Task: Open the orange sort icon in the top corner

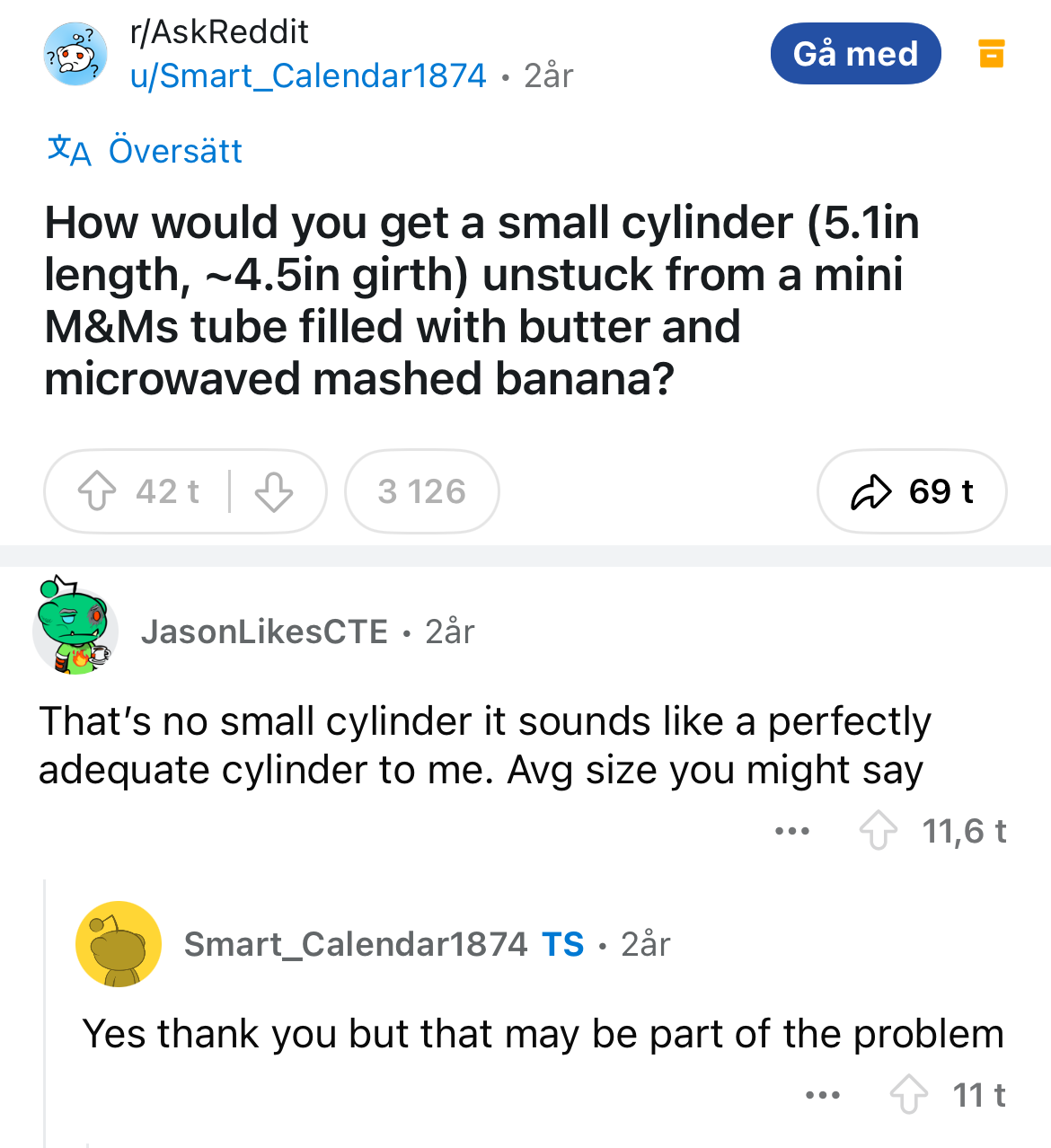Action: tap(990, 54)
